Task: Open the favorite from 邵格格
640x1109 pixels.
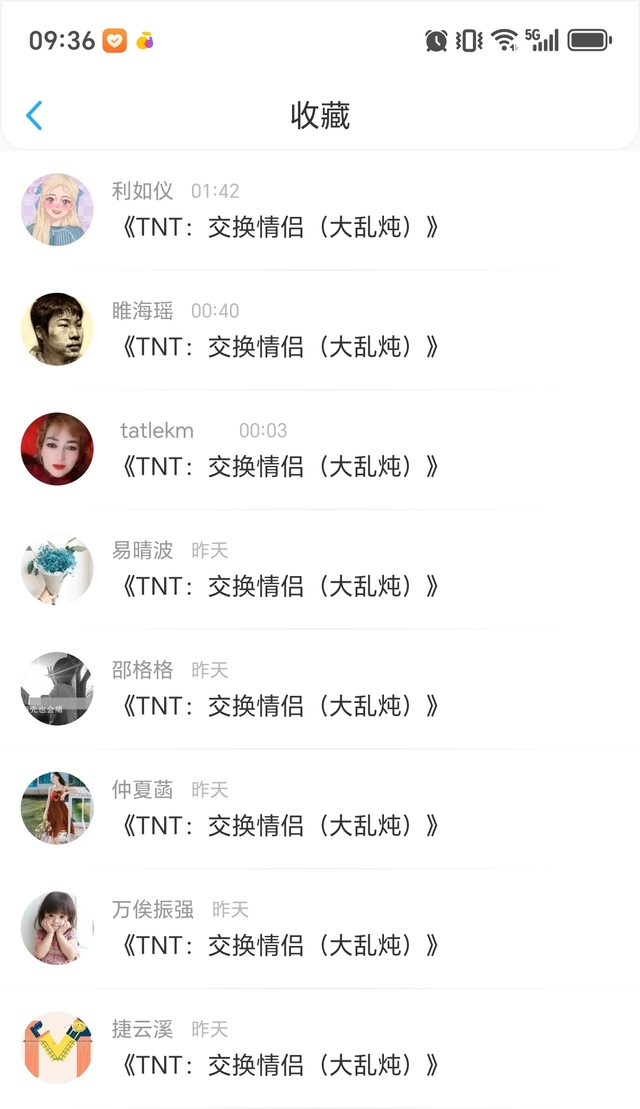Action: (280, 707)
